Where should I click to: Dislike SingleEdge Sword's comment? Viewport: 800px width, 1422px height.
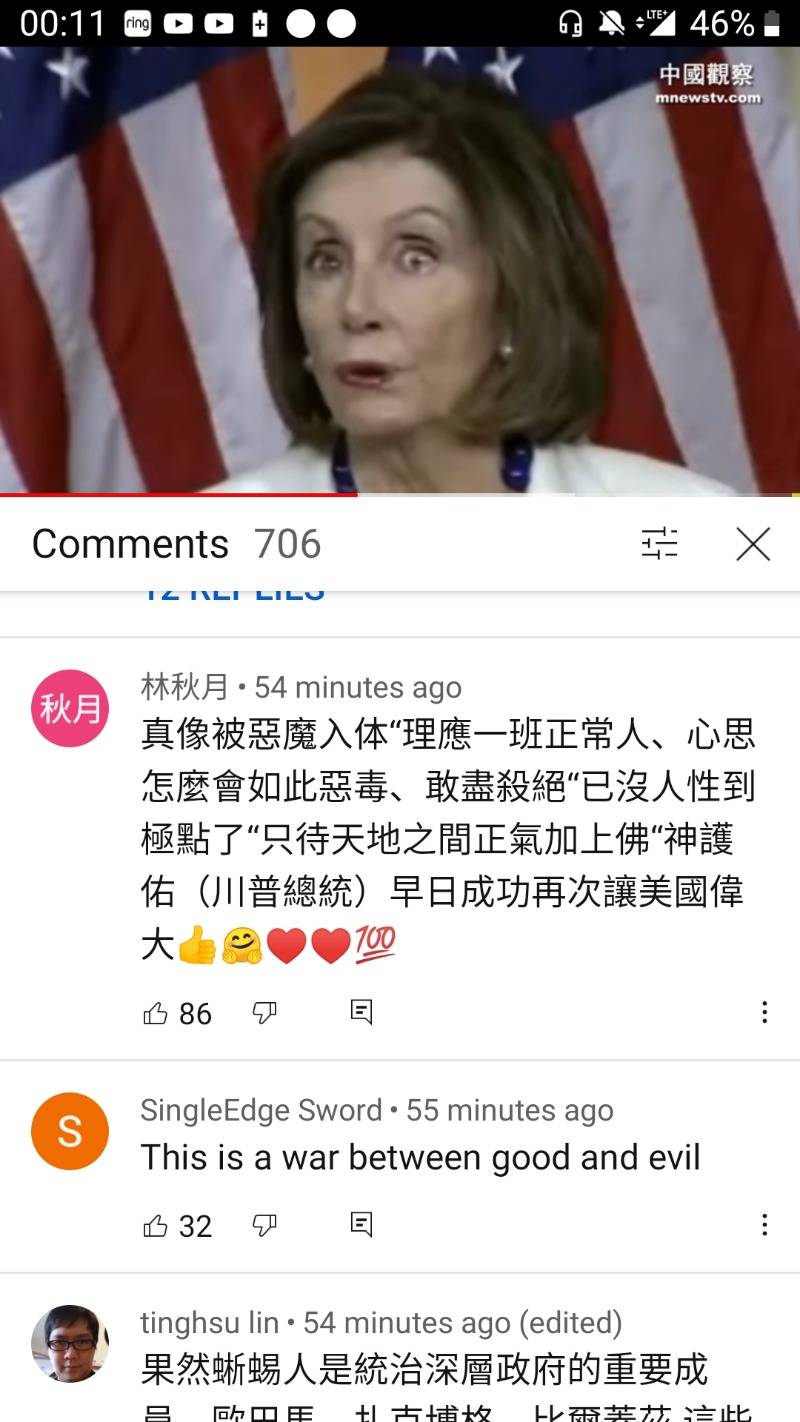pos(264,1225)
